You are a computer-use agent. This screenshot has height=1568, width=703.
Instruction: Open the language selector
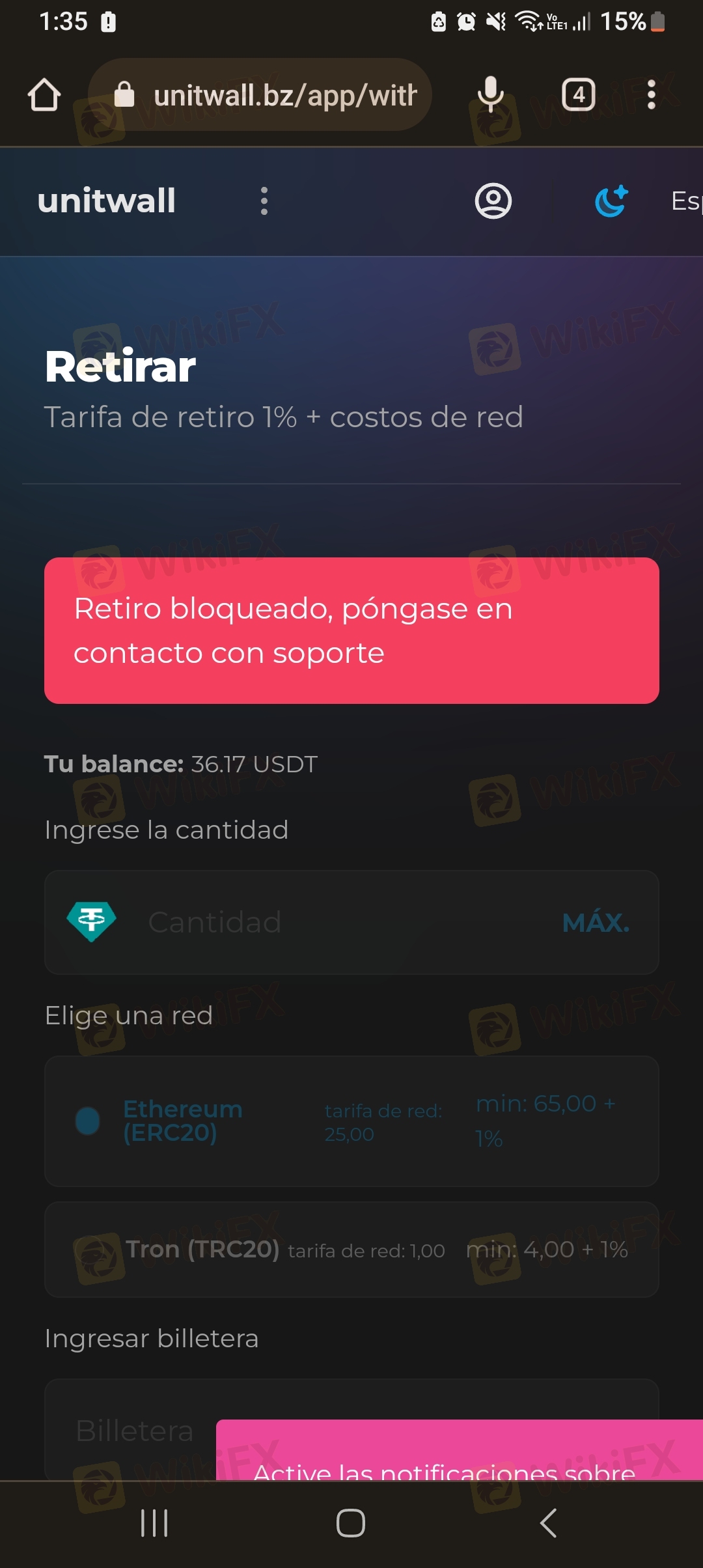[x=685, y=201]
